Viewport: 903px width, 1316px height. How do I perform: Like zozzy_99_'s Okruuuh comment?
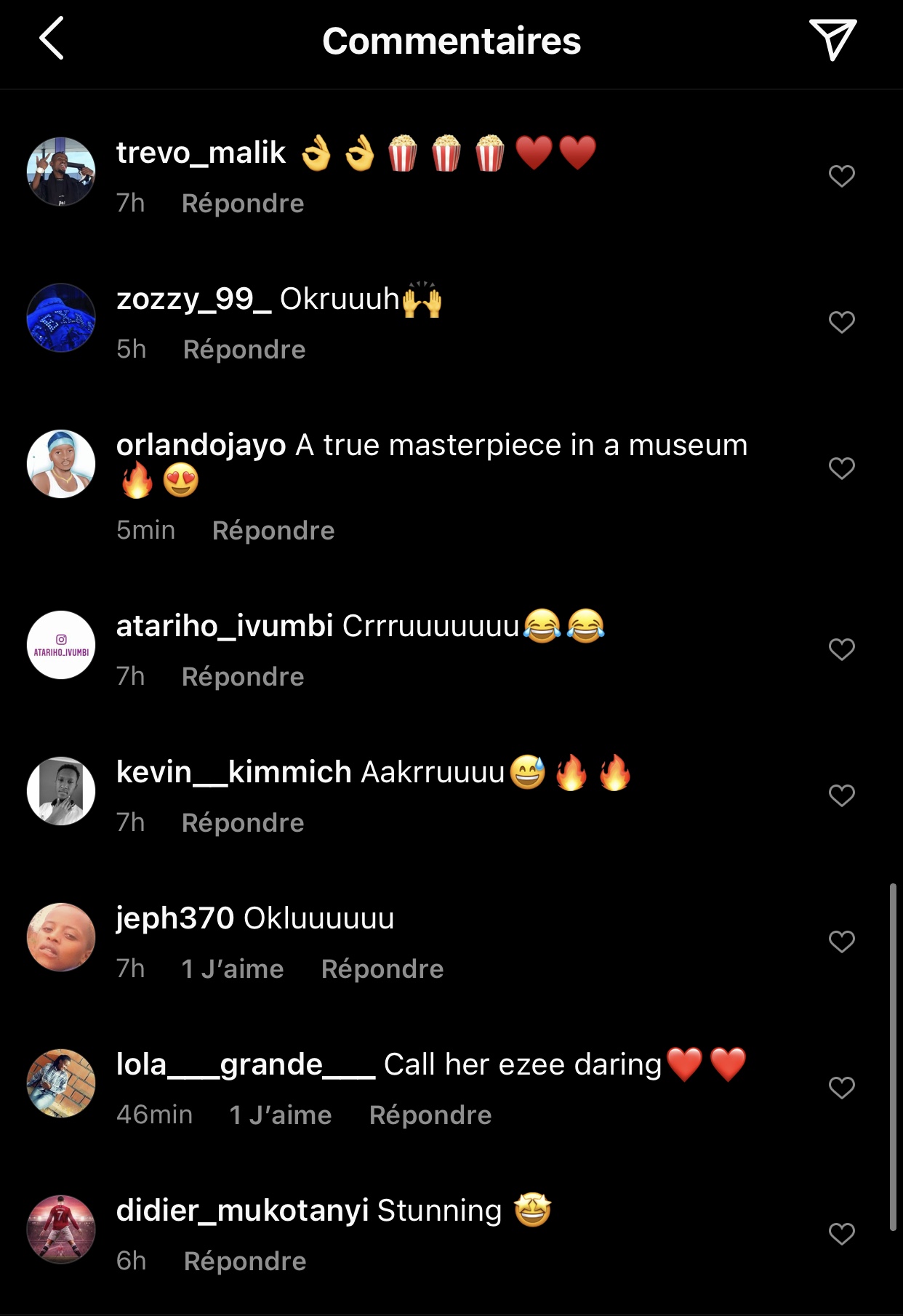(841, 322)
